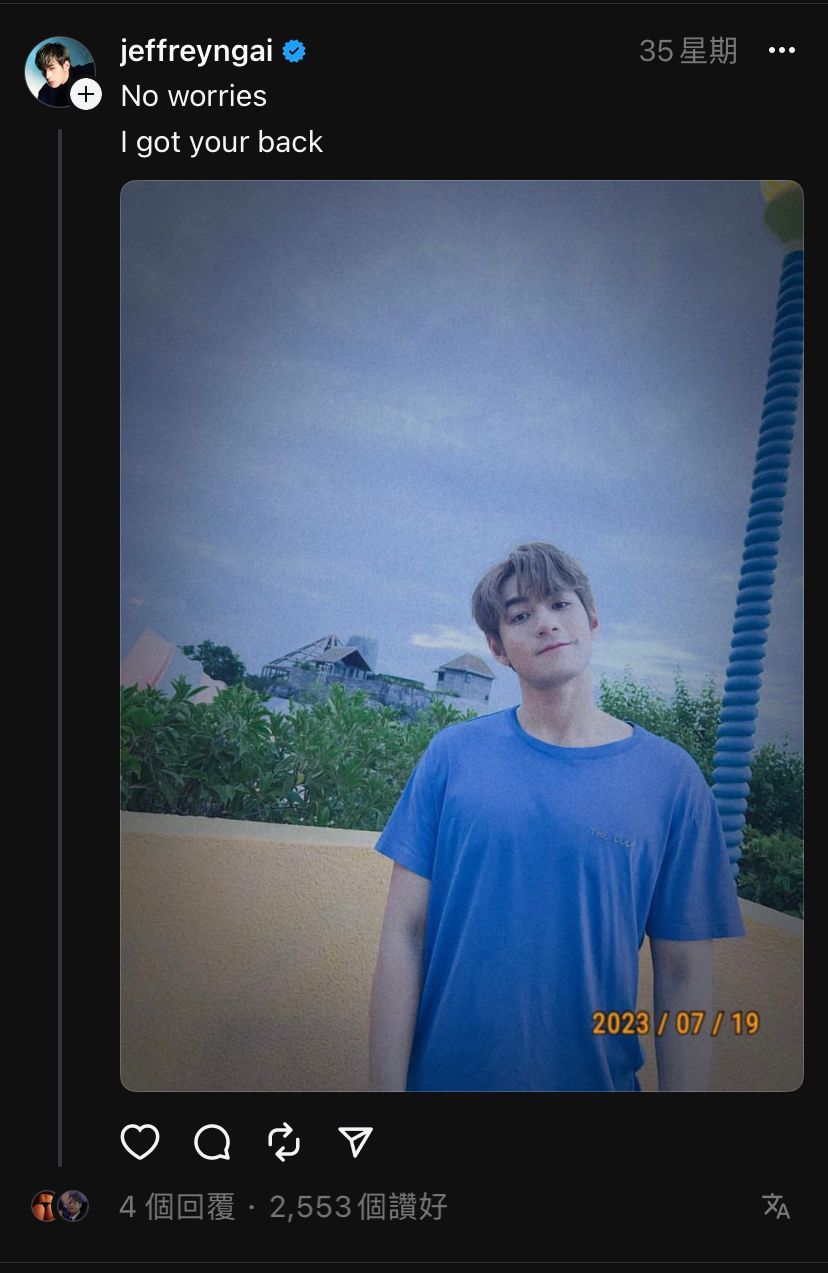
Task: Repost this thread
Action: pyautogui.click(x=284, y=1141)
